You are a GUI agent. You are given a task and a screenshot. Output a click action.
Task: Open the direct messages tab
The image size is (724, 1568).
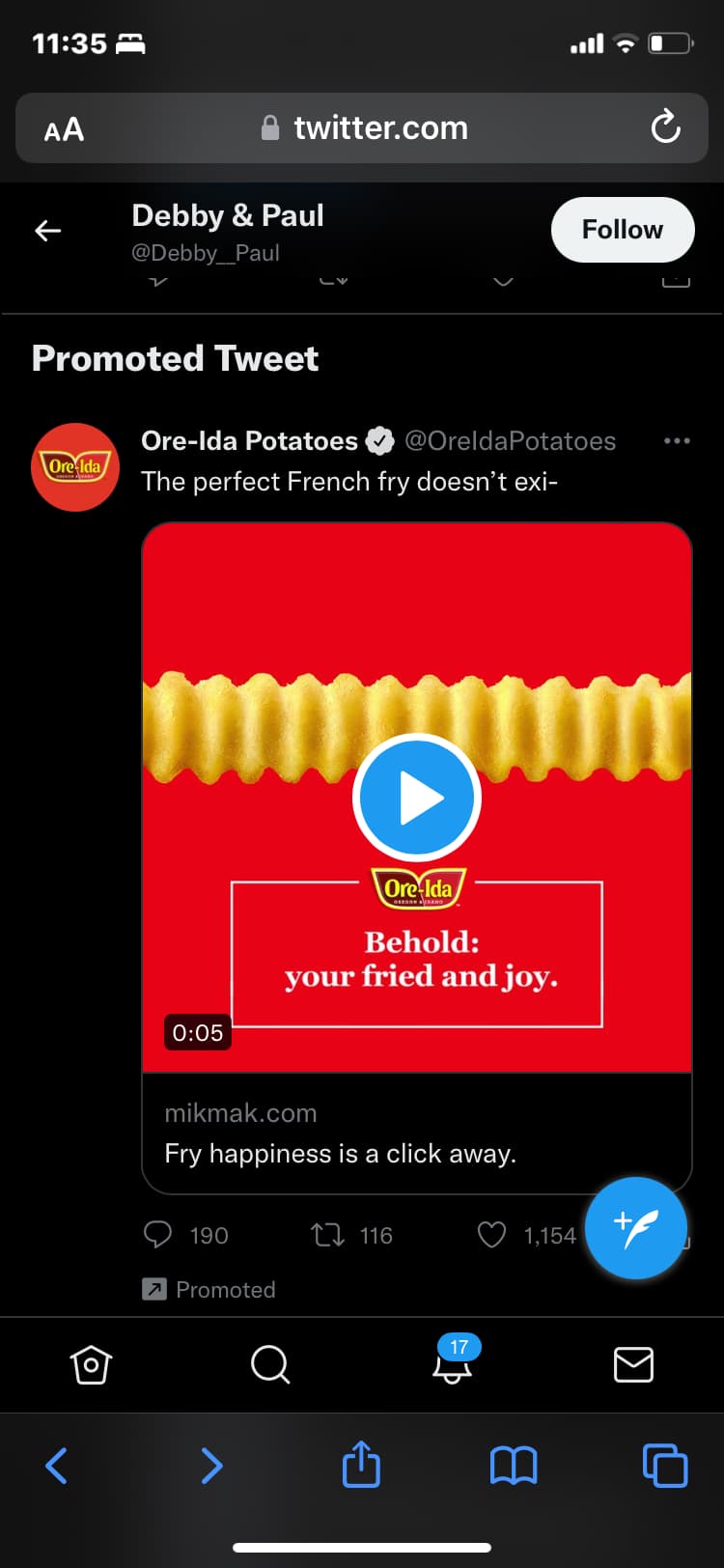click(x=633, y=1364)
